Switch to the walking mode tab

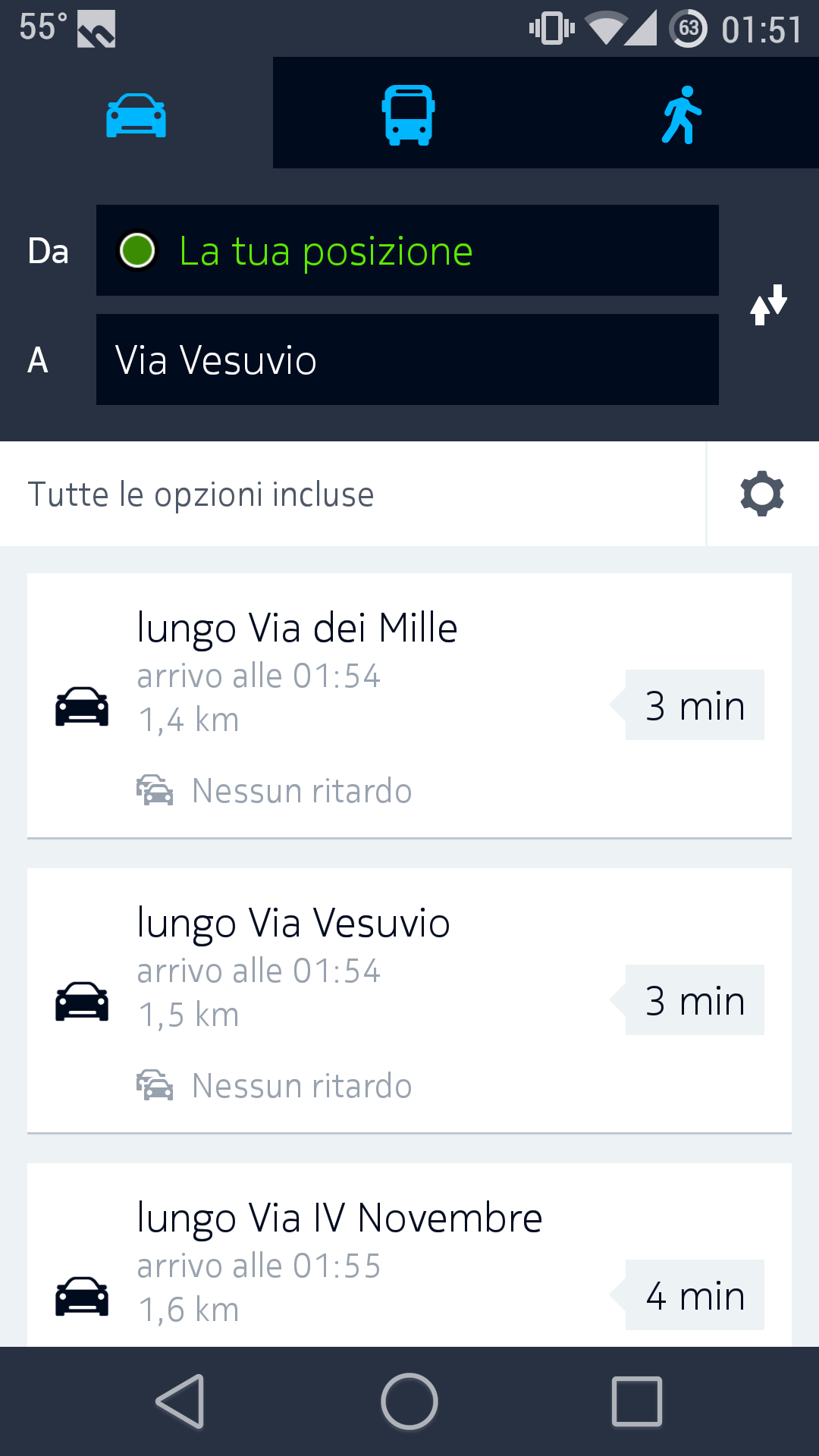tap(682, 114)
